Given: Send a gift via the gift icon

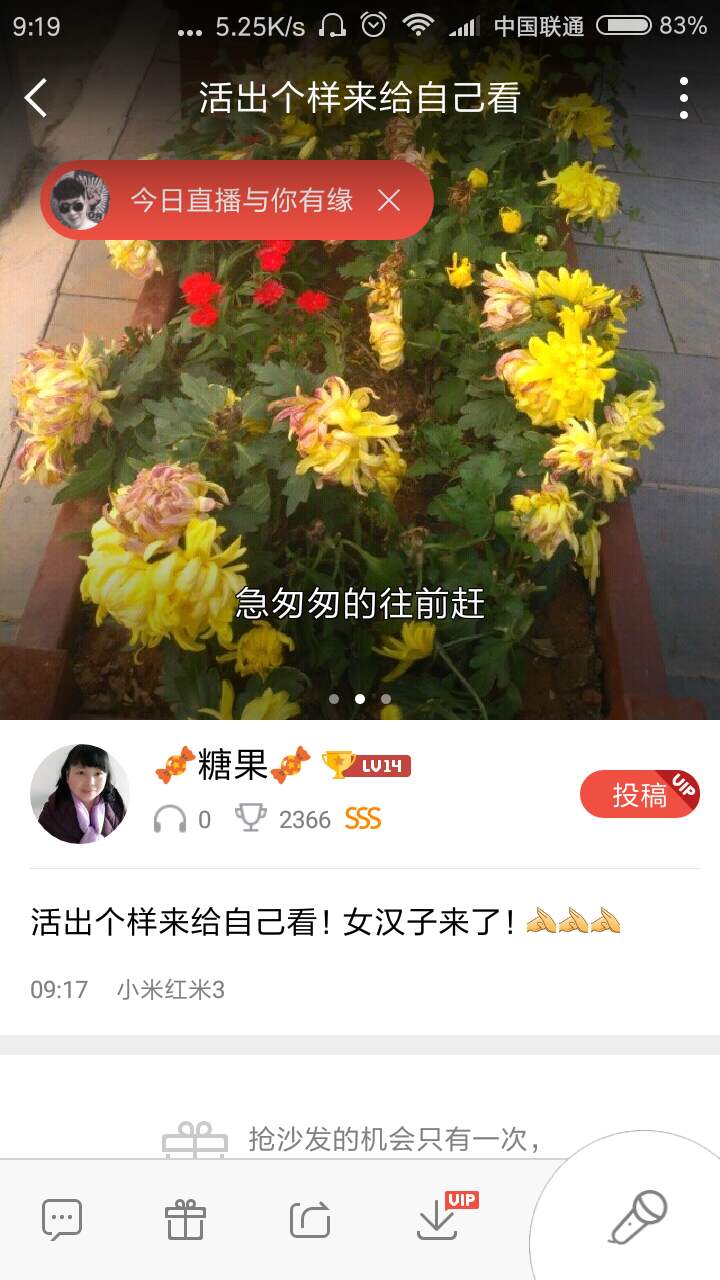Looking at the screenshot, I should pos(185,1220).
